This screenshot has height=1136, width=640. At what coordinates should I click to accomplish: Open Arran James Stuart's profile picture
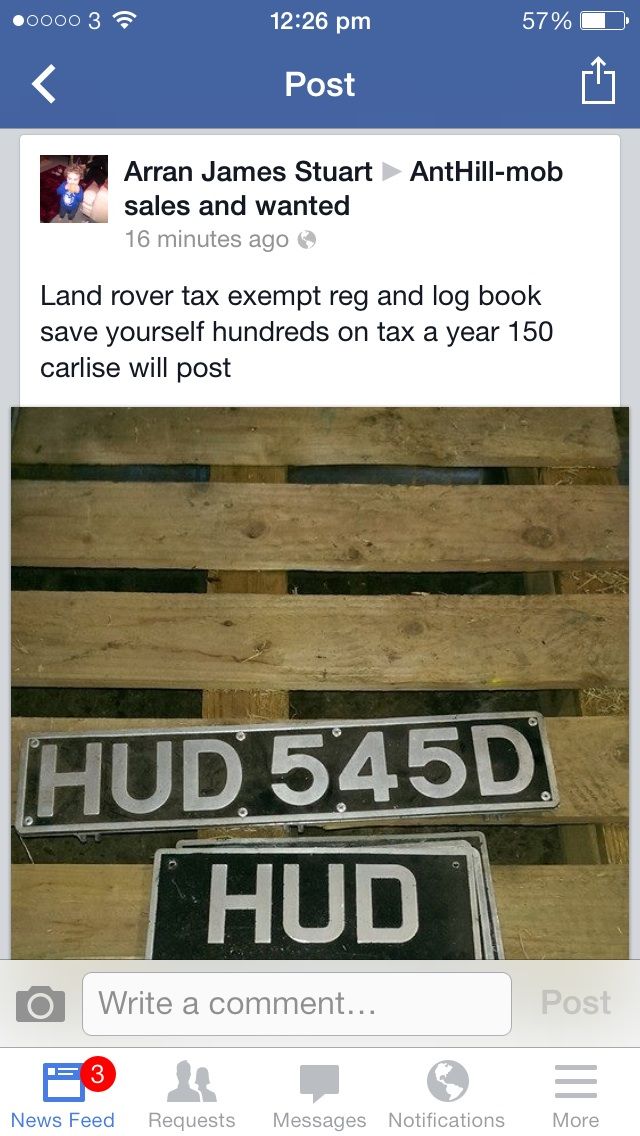coord(74,188)
